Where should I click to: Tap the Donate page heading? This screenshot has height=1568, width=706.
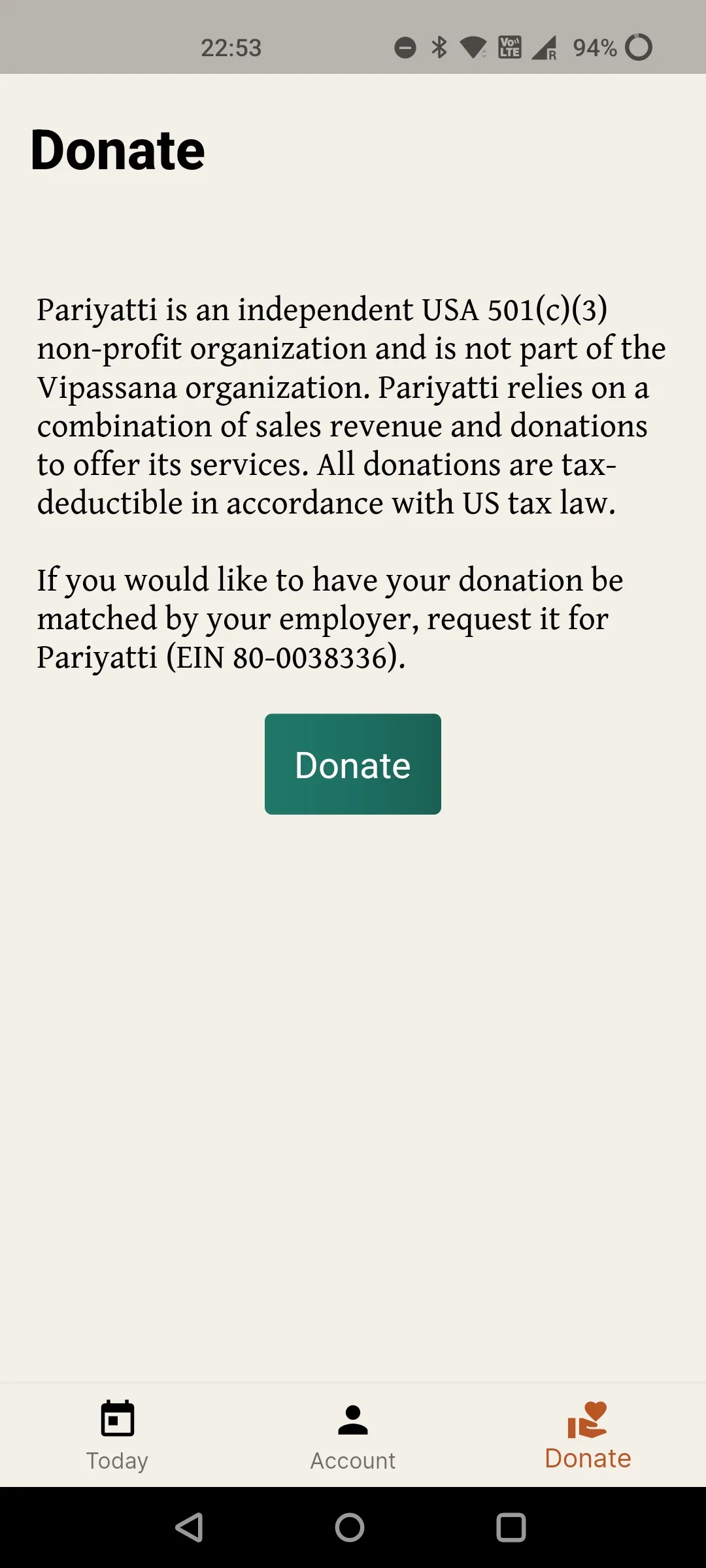pos(118,149)
